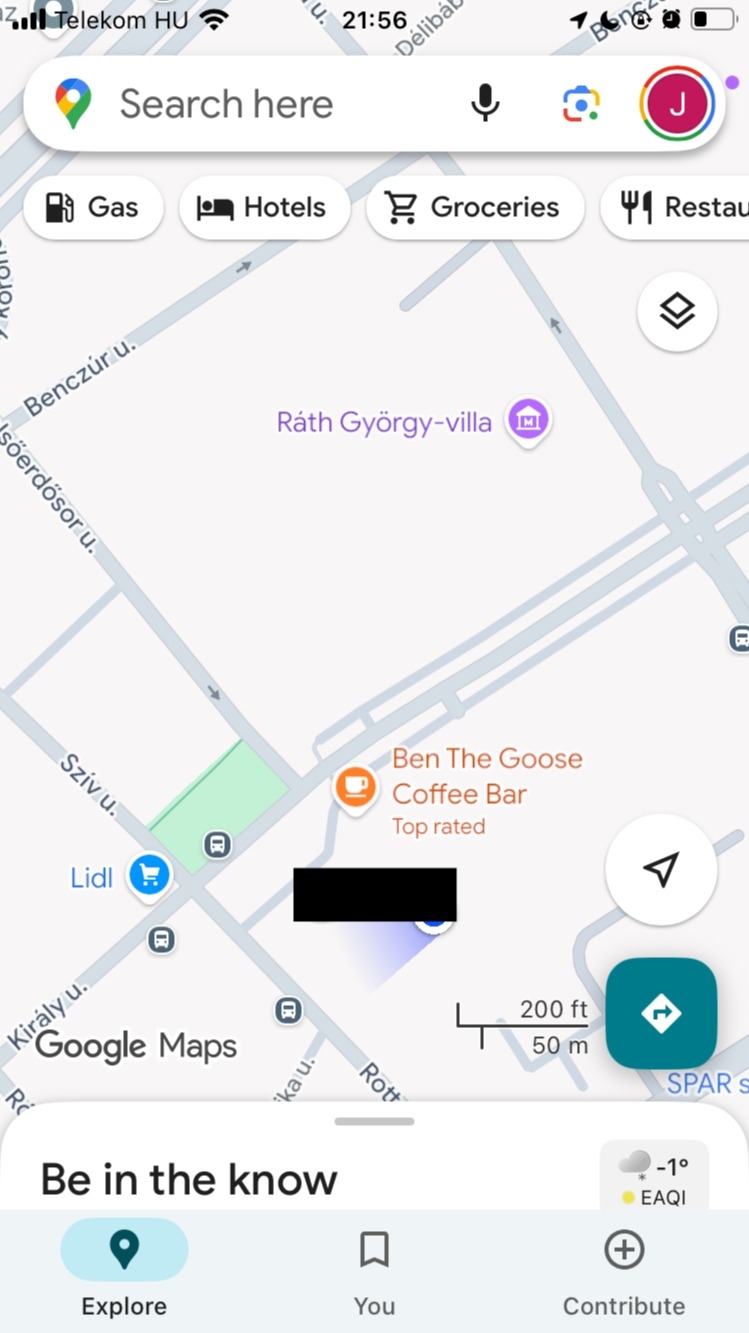The image size is (749, 1333).
Task: Switch to the Contribute tab
Action: (624, 1271)
